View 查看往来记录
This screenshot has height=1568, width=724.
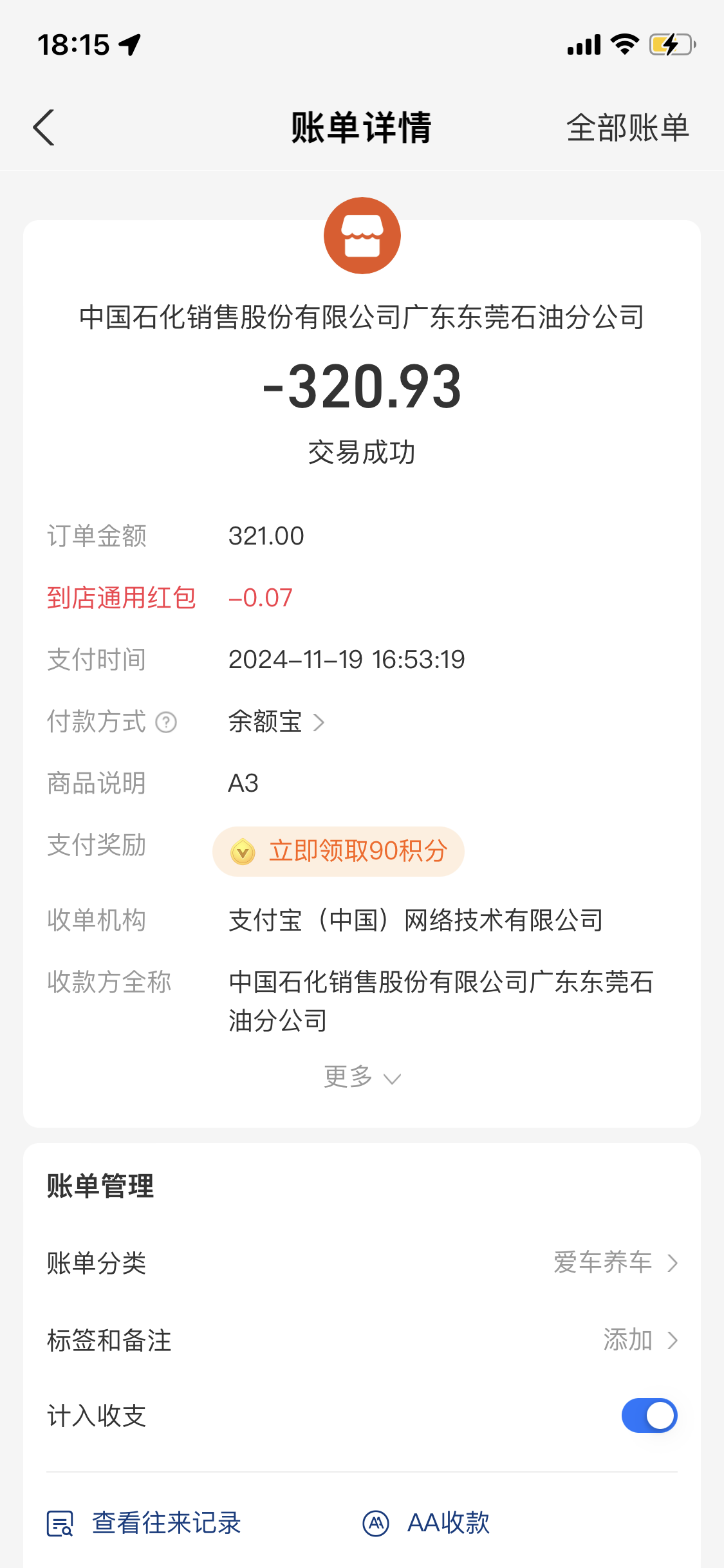(144, 1523)
